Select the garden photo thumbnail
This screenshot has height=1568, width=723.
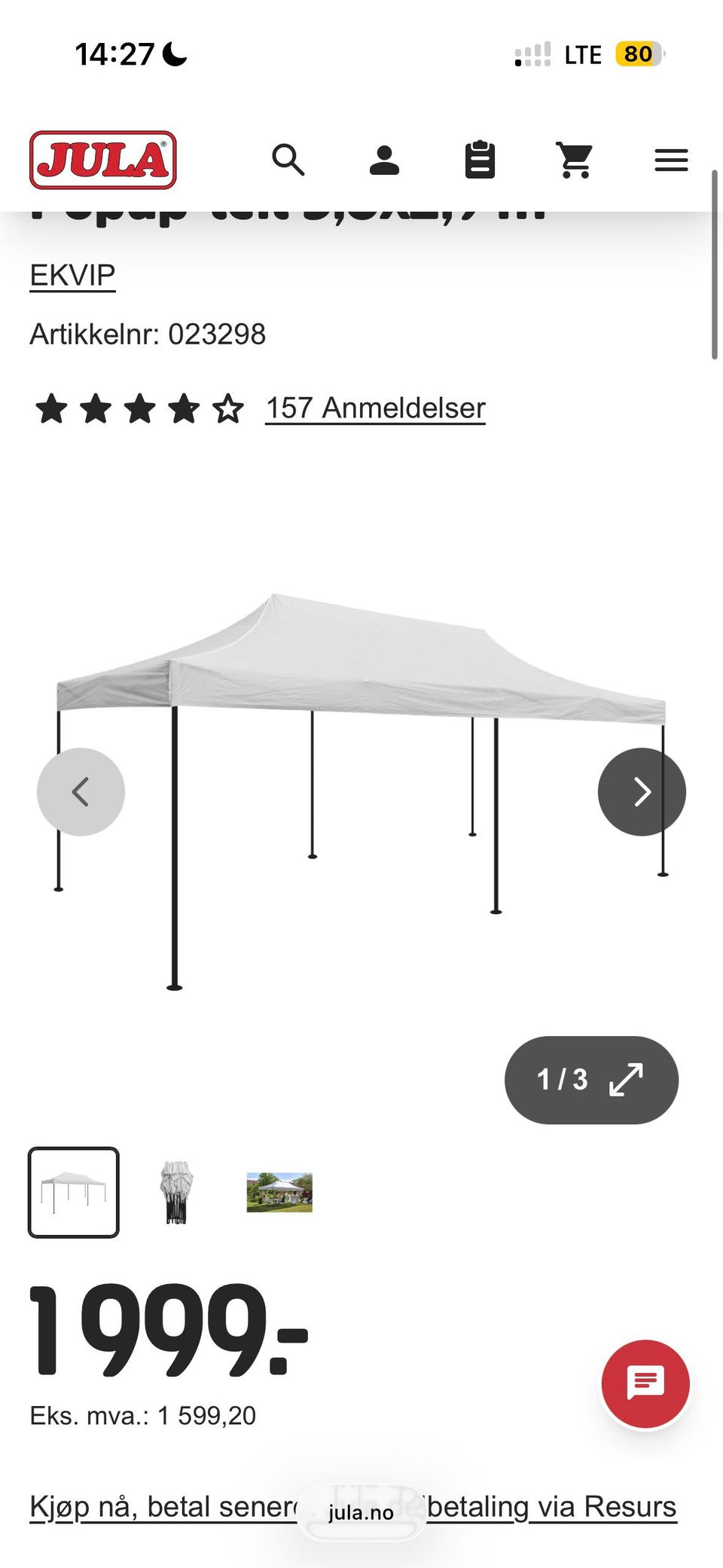pos(279,1192)
